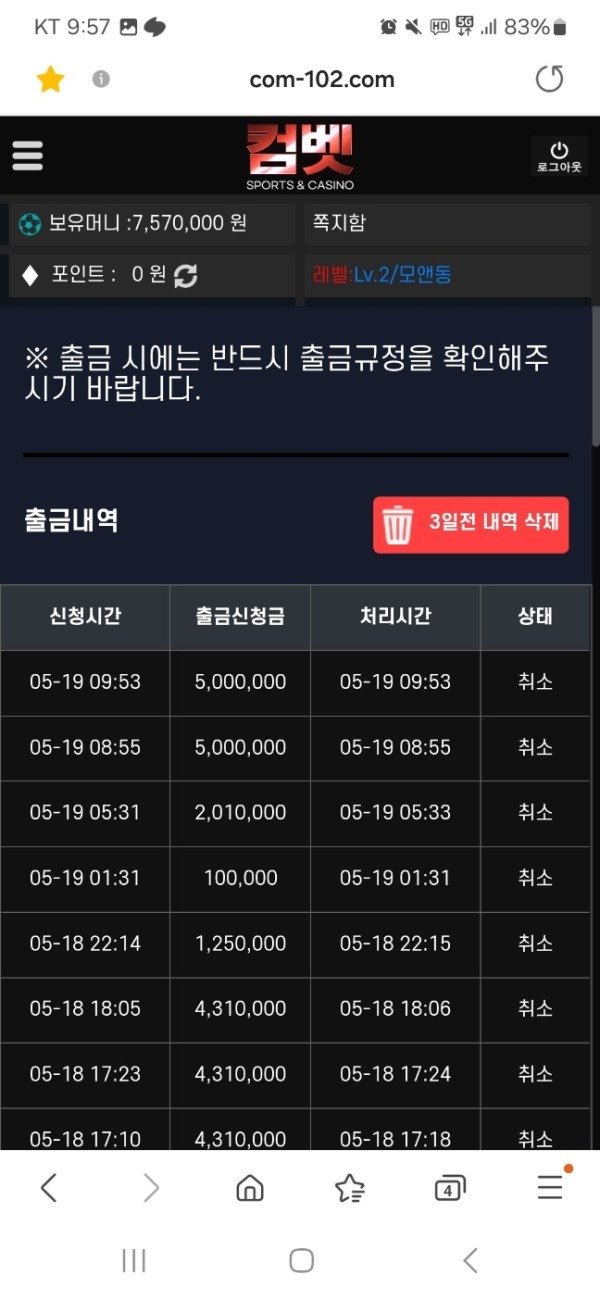Reload the page in browser
The height and width of the screenshot is (1300, 600).
pyautogui.click(x=549, y=80)
